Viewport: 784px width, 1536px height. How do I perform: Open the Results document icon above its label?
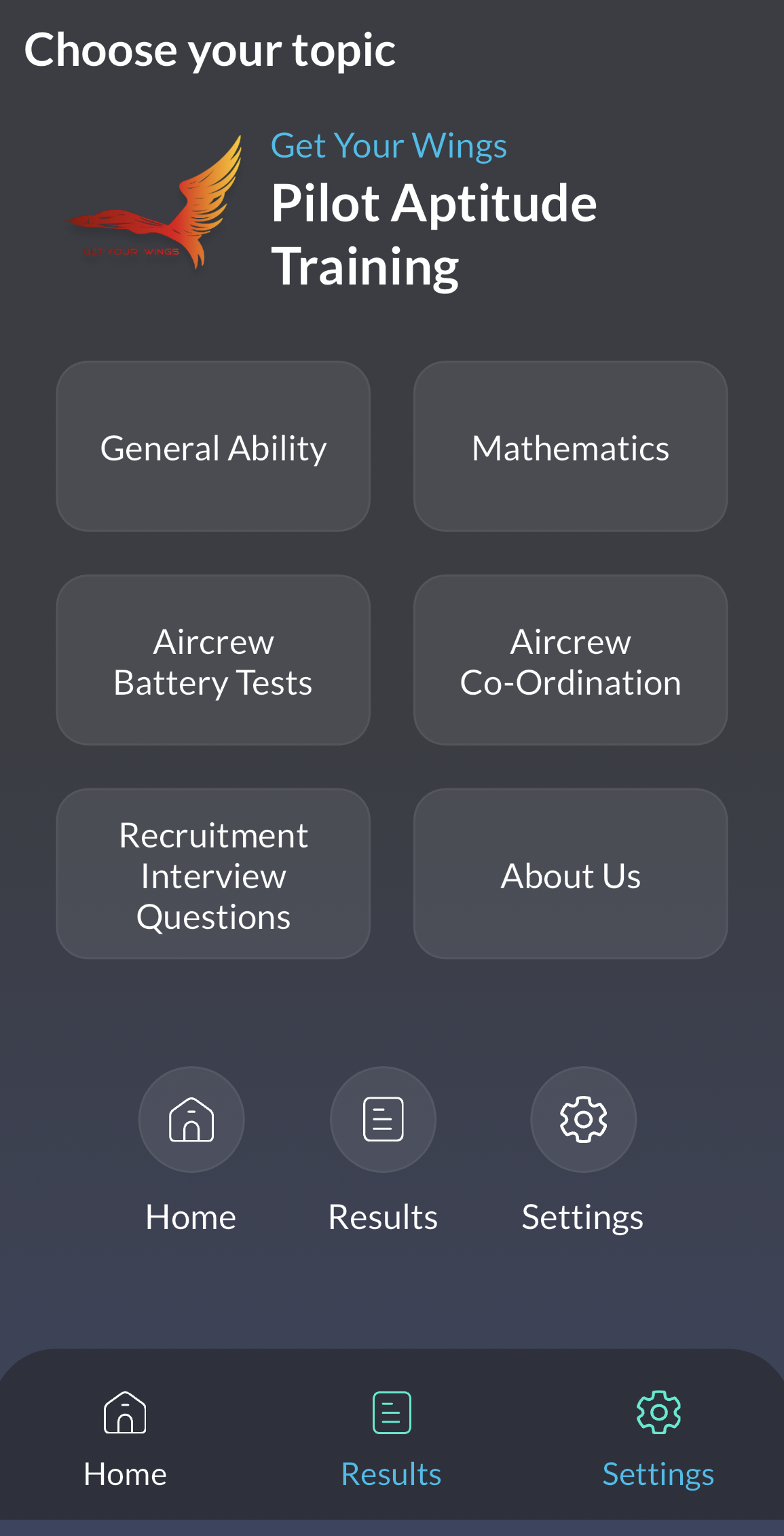382,1119
